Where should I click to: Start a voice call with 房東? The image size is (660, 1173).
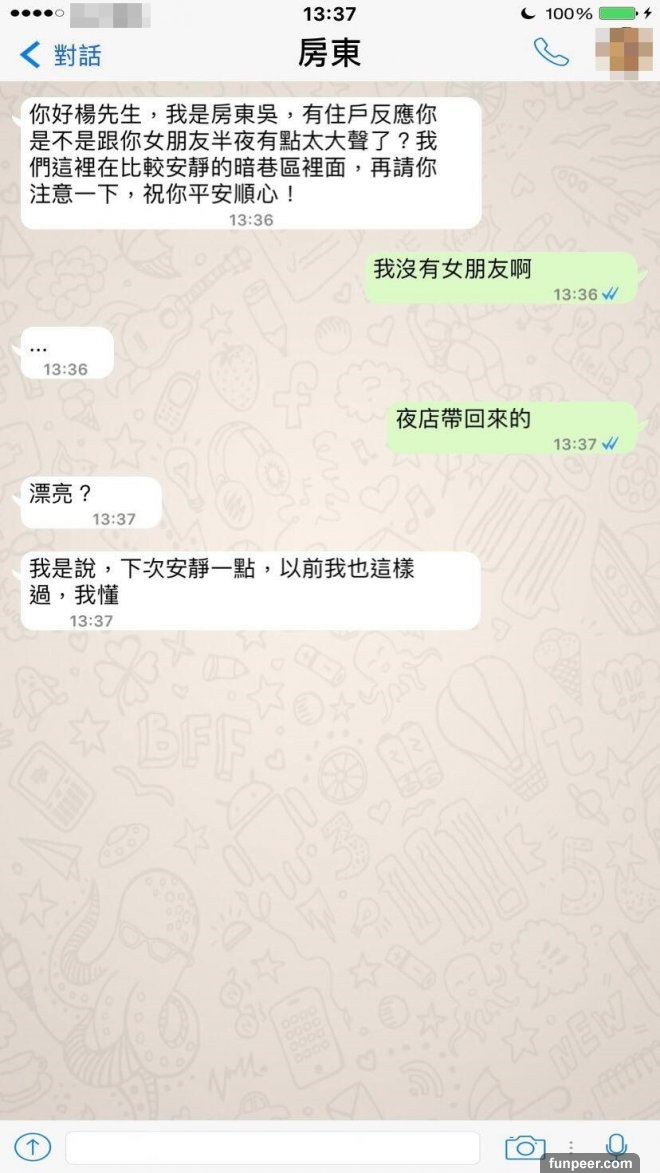pos(550,52)
